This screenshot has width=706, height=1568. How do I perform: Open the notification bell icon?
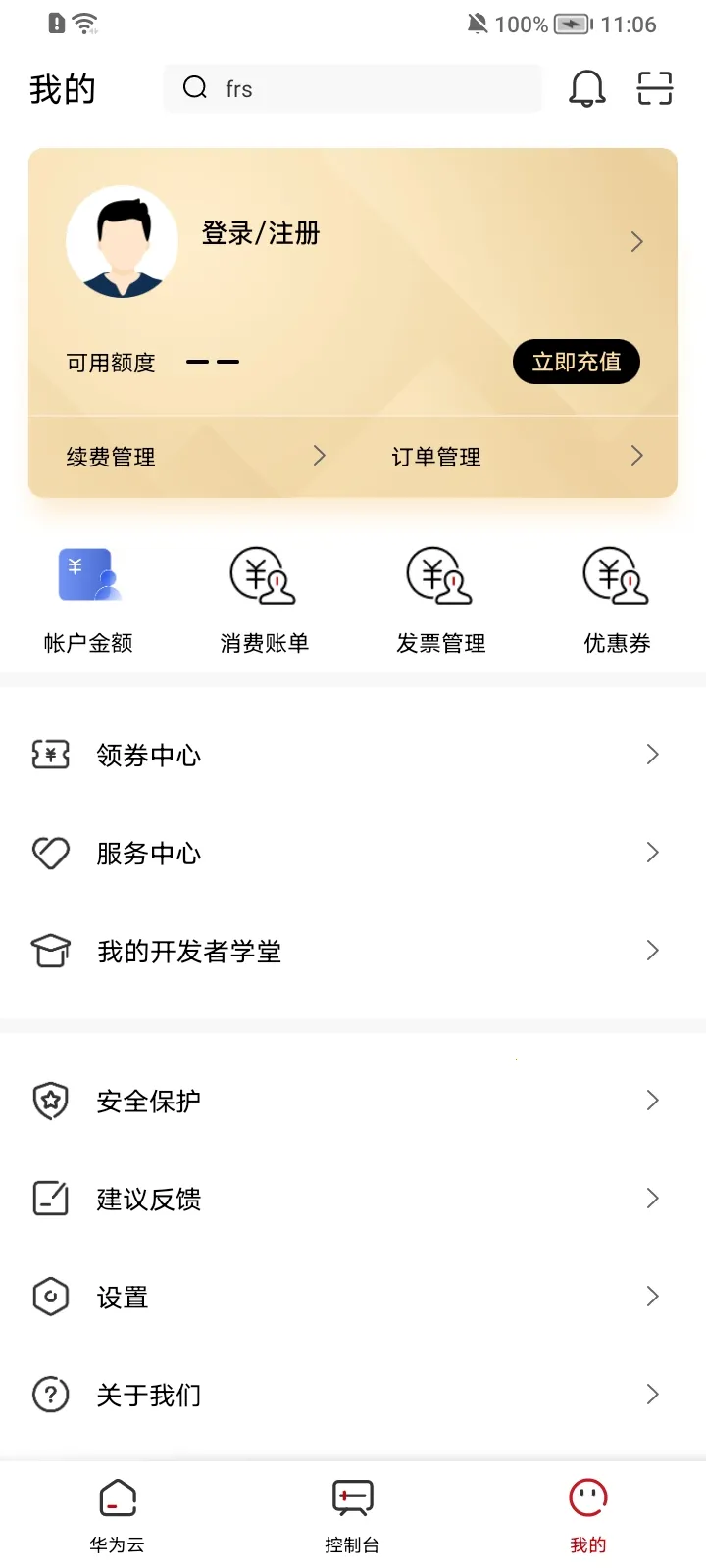tap(586, 87)
